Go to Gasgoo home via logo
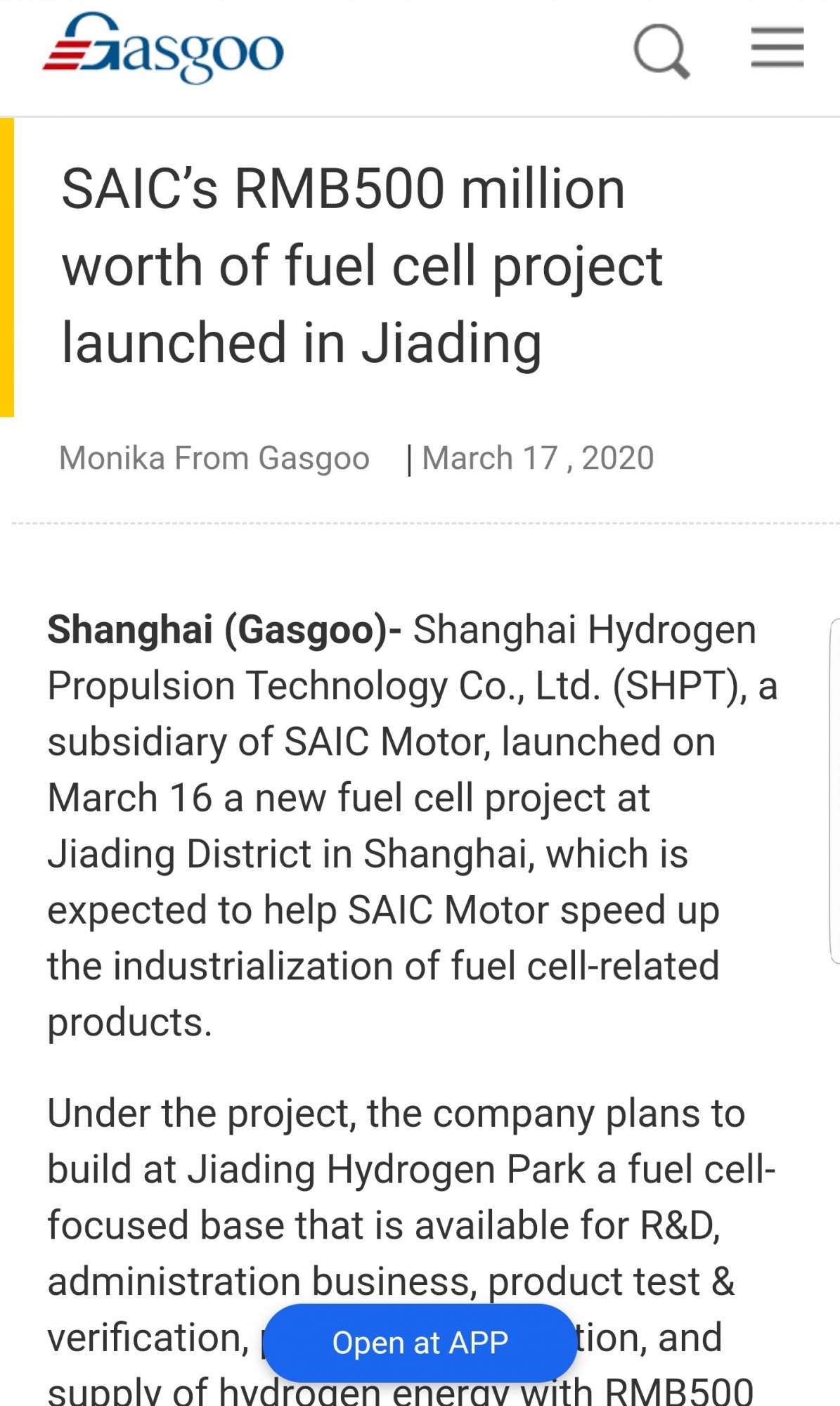 [163, 48]
